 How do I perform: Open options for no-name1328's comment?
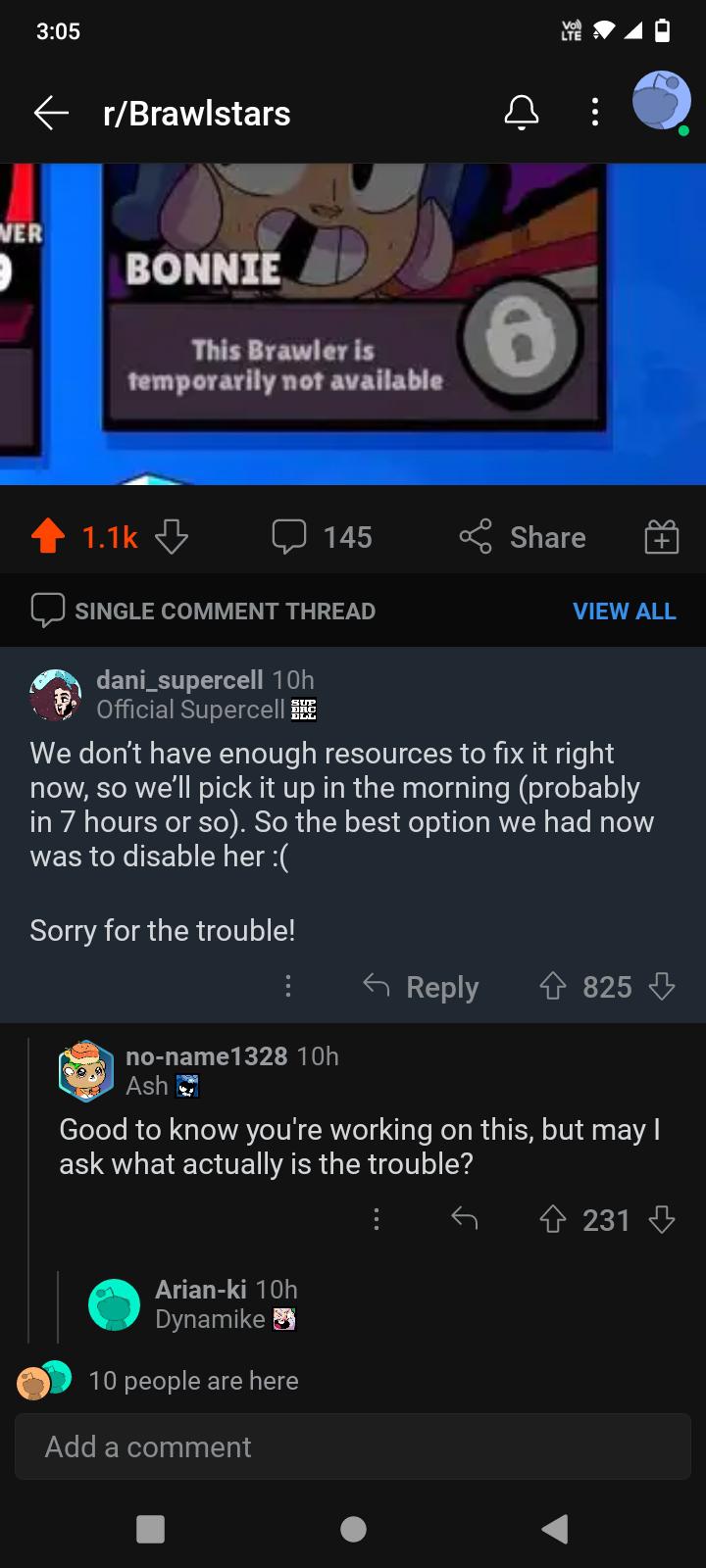(x=376, y=1219)
